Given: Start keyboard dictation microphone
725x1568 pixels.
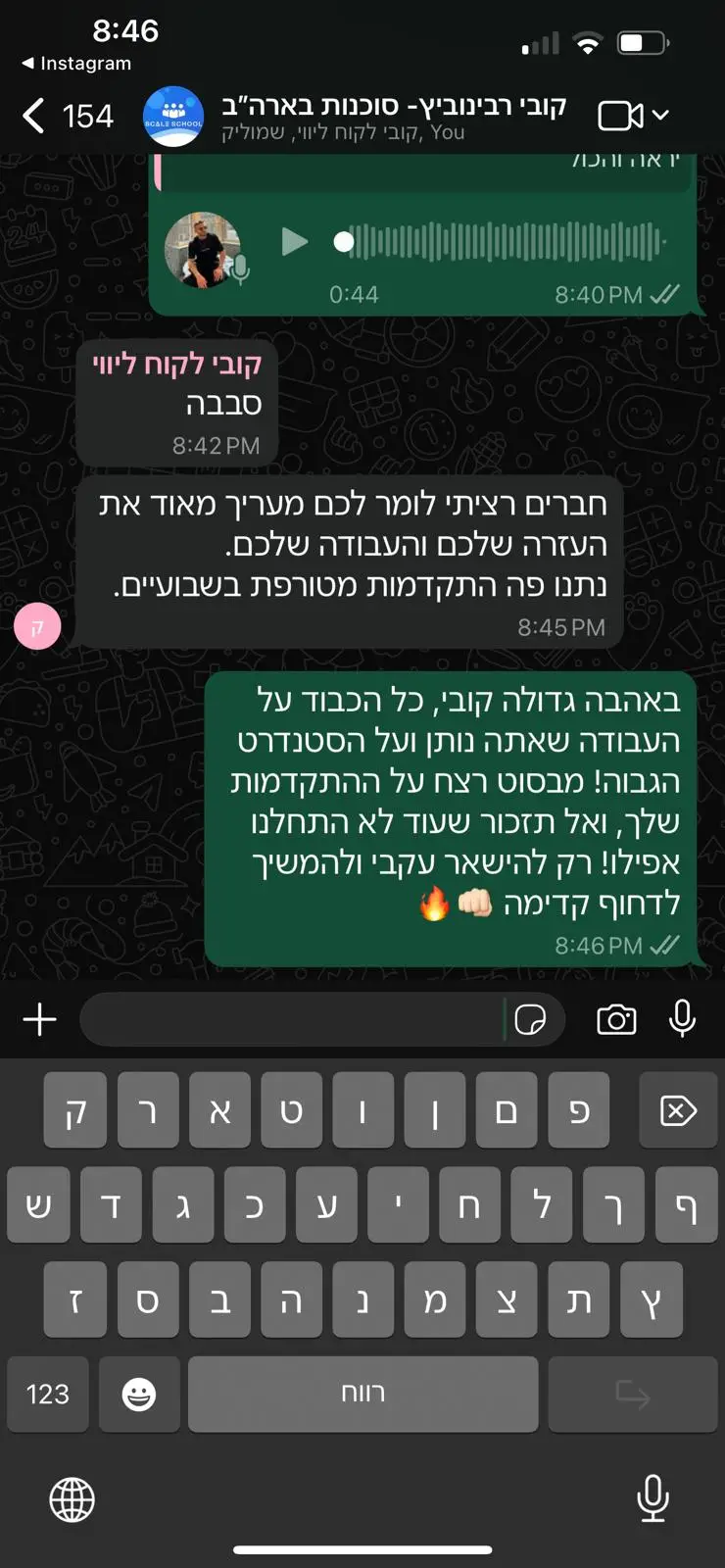Looking at the screenshot, I should click(x=652, y=1497).
